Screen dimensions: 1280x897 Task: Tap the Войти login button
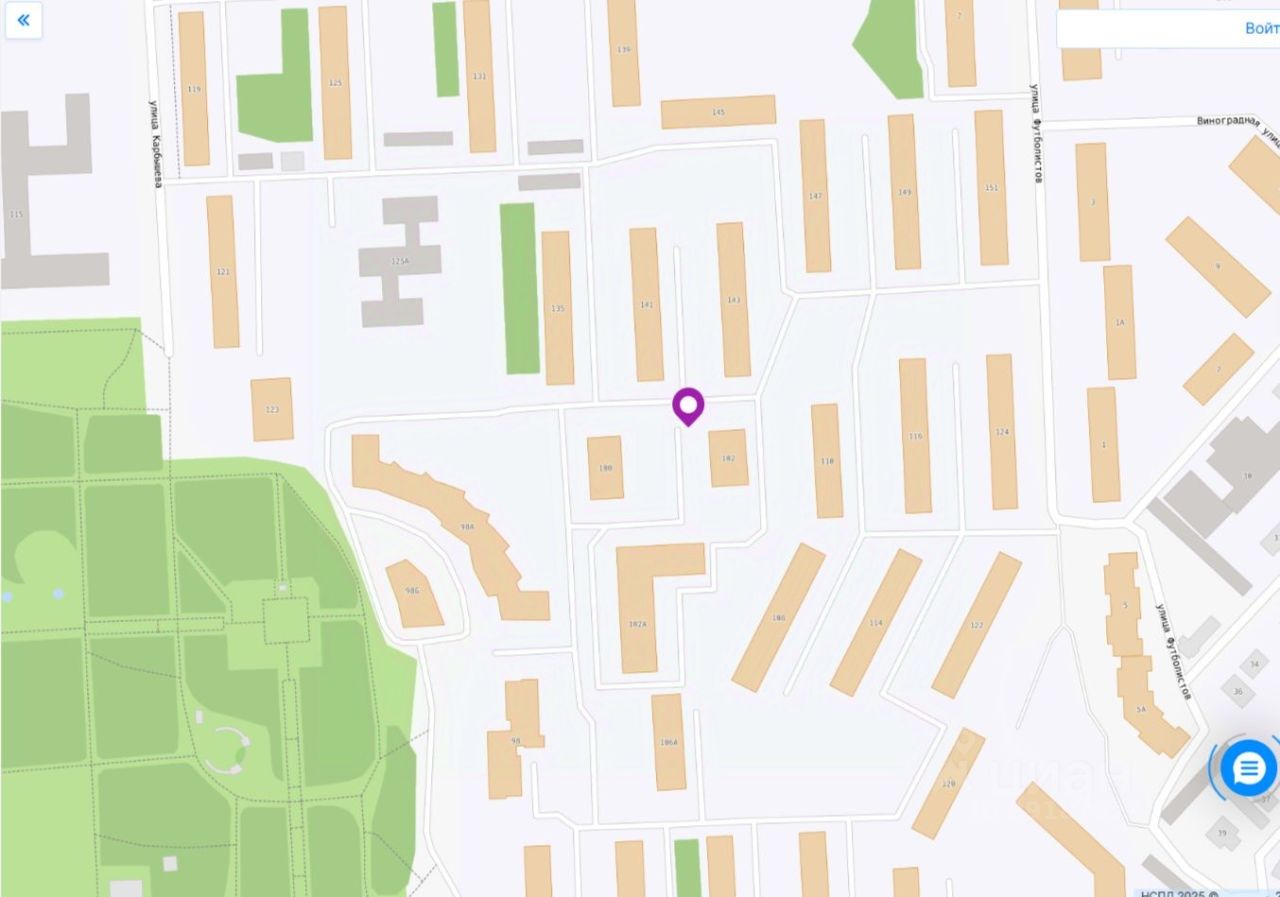click(x=1259, y=28)
